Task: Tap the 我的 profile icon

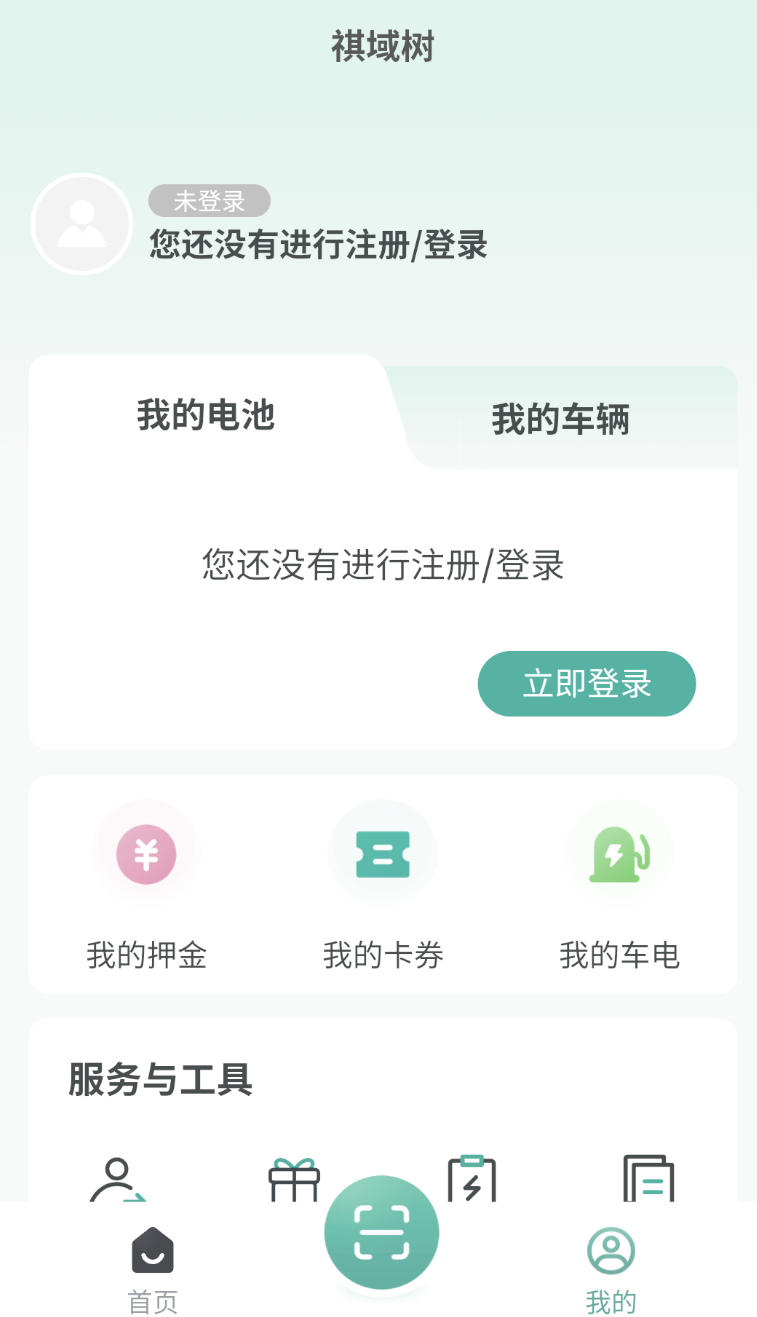Action: point(611,1250)
